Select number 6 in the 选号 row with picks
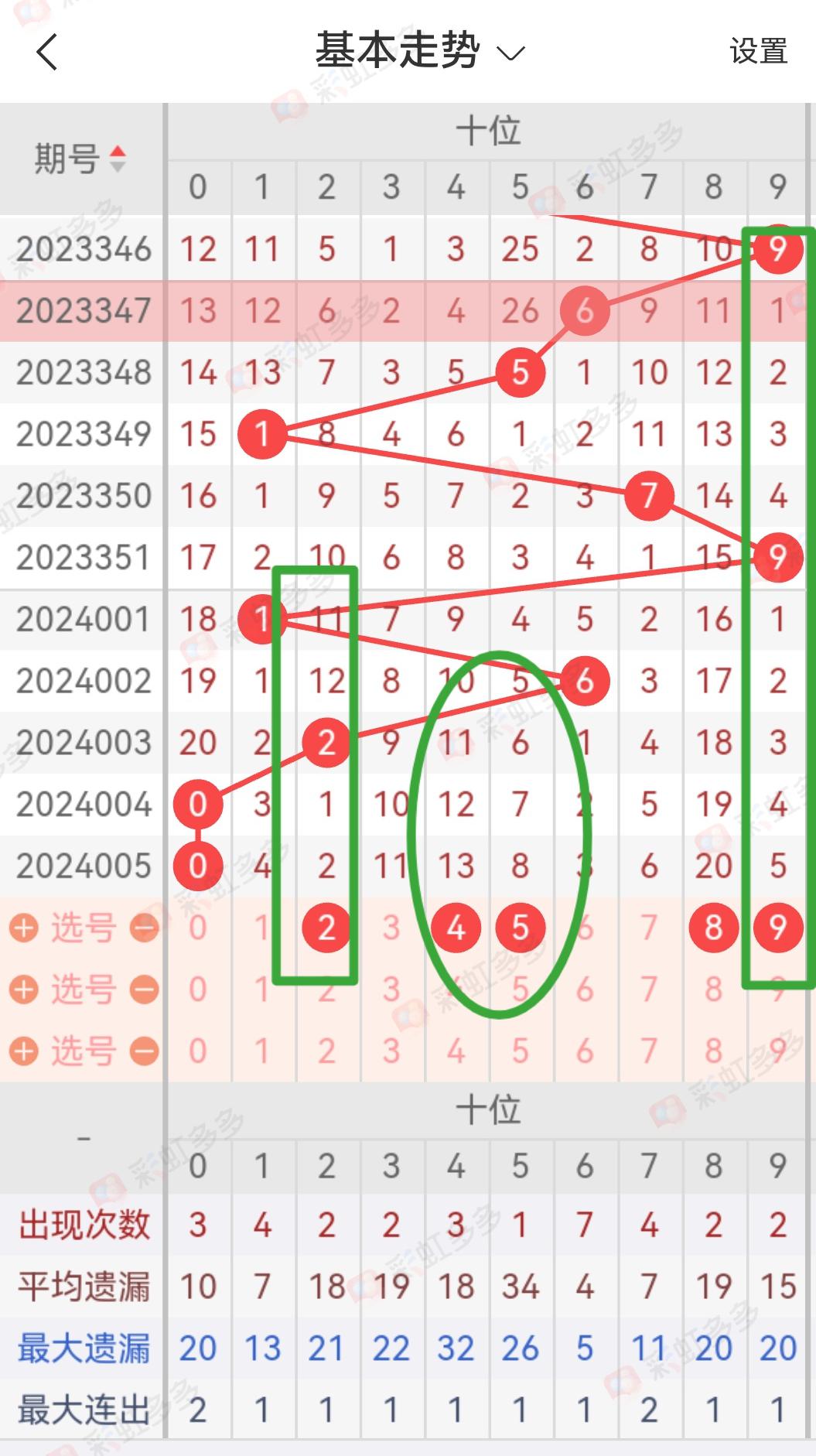816x1456 pixels. pyautogui.click(x=585, y=928)
